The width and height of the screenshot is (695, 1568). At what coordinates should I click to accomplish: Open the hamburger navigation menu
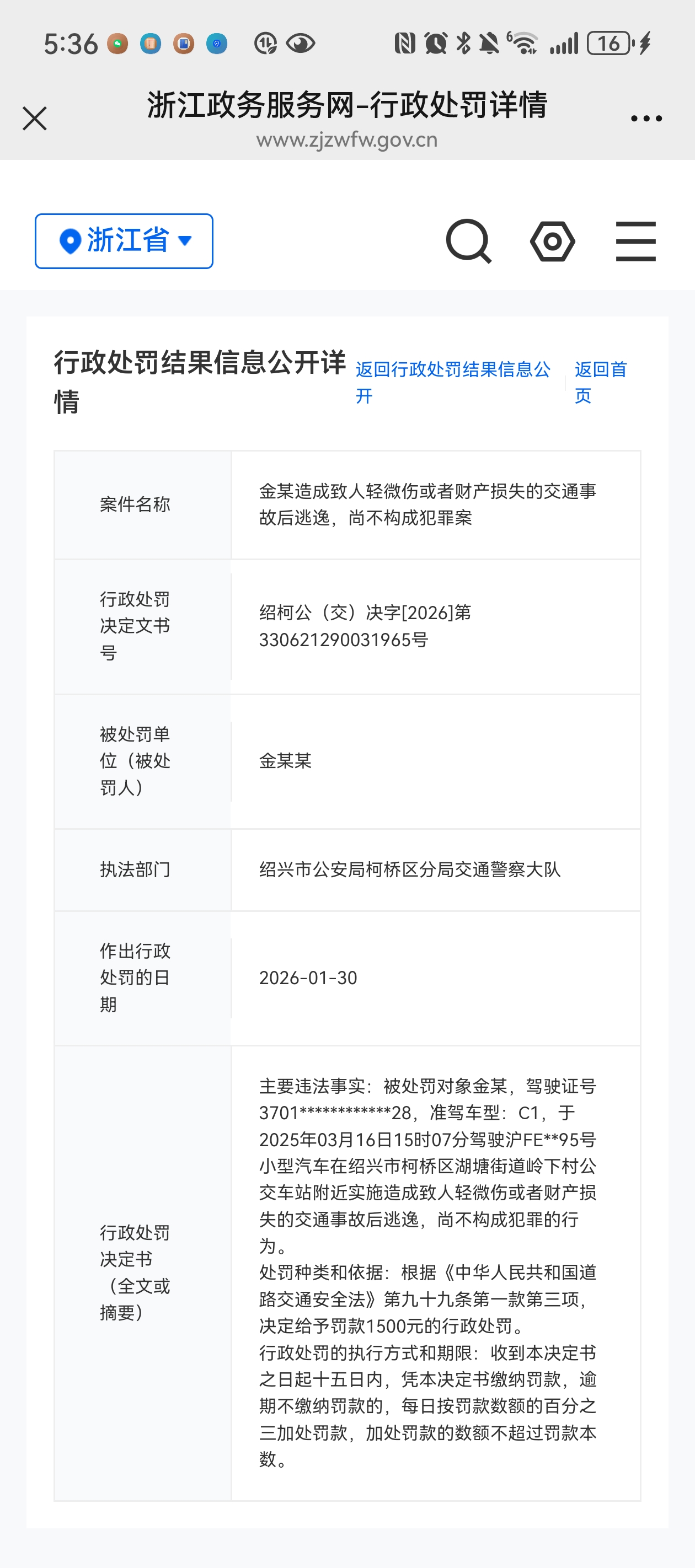[x=635, y=241]
